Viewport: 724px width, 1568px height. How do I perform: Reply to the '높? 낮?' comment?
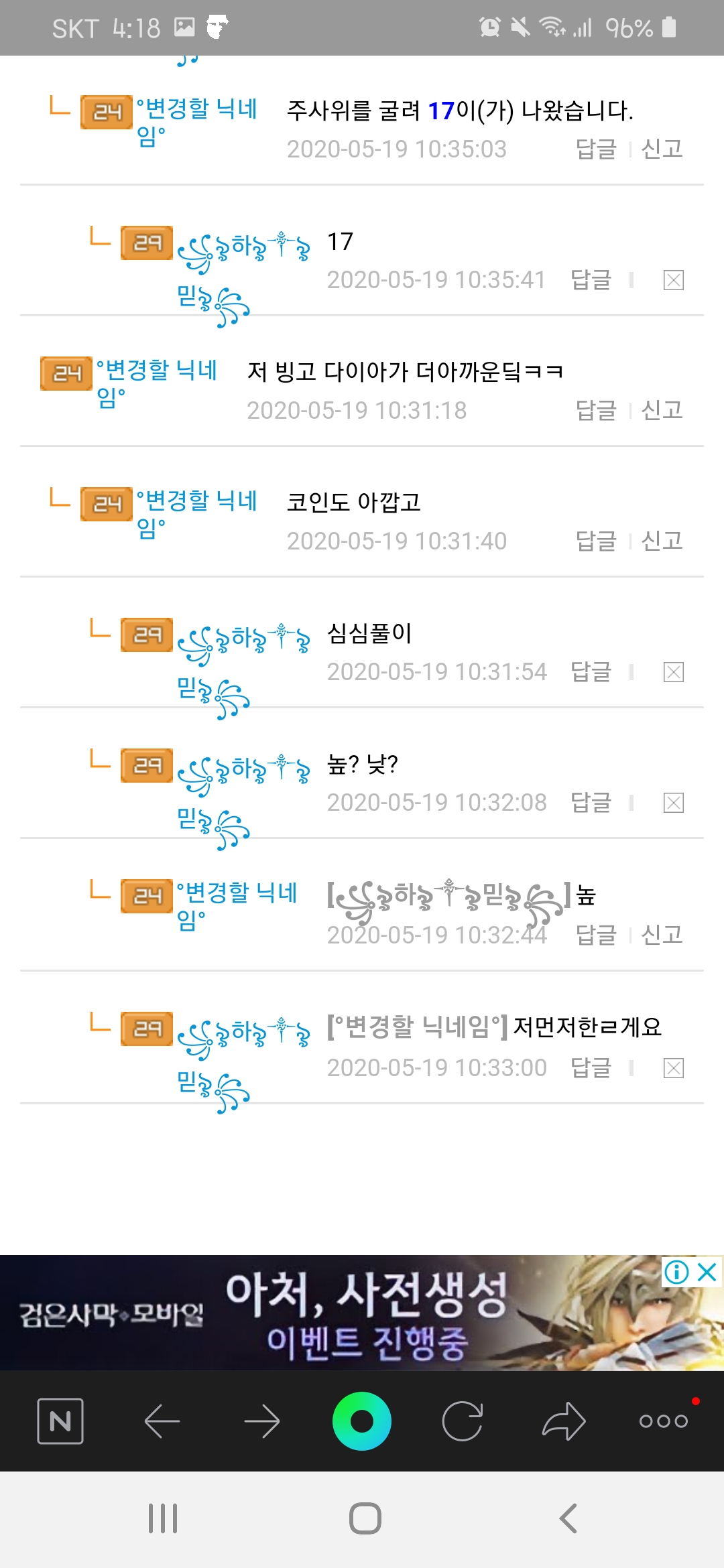[x=591, y=802]
